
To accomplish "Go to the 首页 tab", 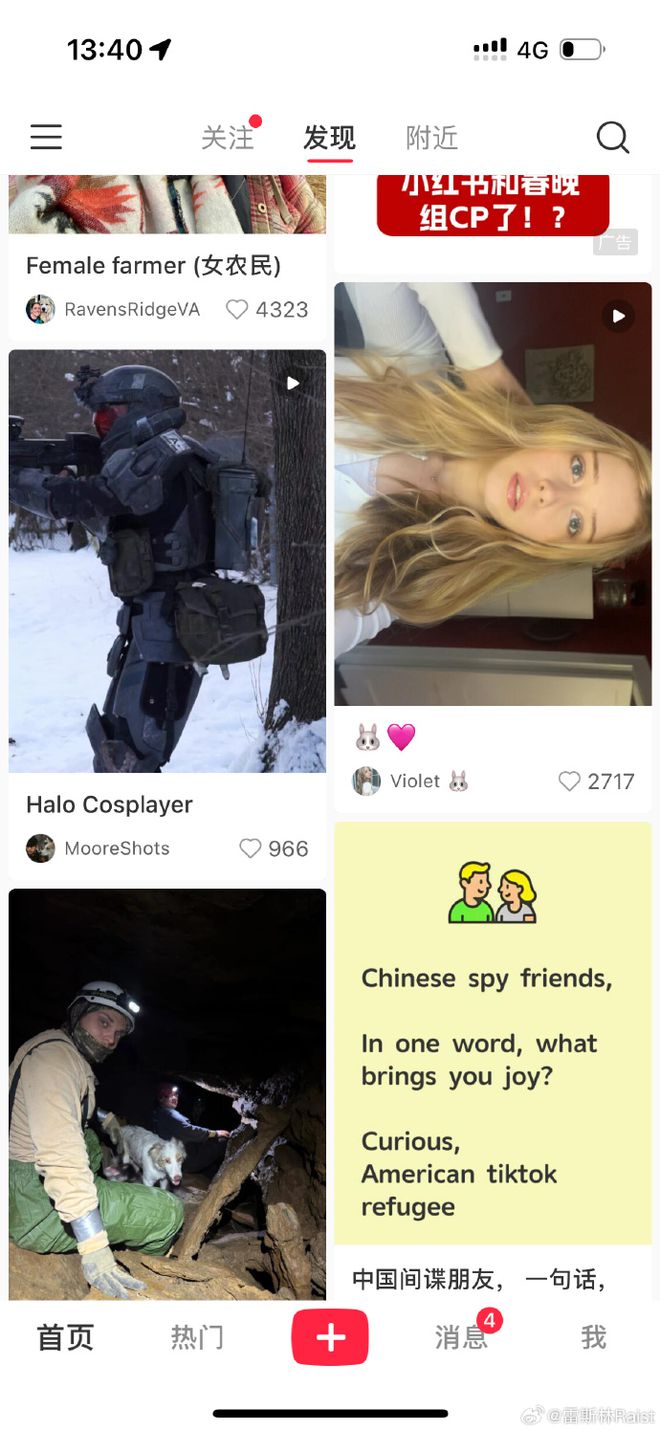I will pos(66,1337).
